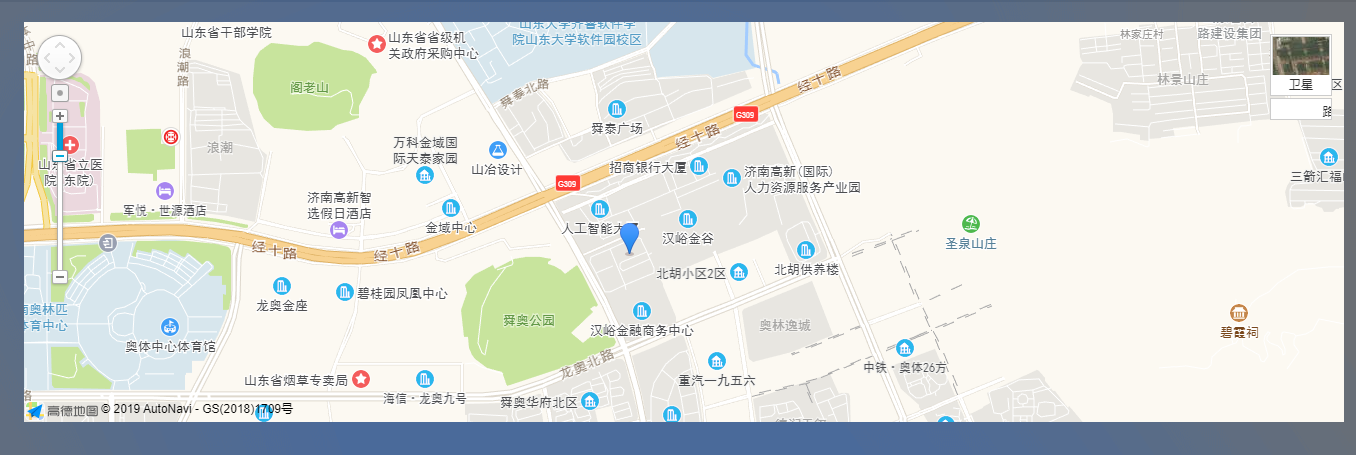Tap the pan control's down arrow
This screenshot has height=455, width=1356.
point(60,70)
